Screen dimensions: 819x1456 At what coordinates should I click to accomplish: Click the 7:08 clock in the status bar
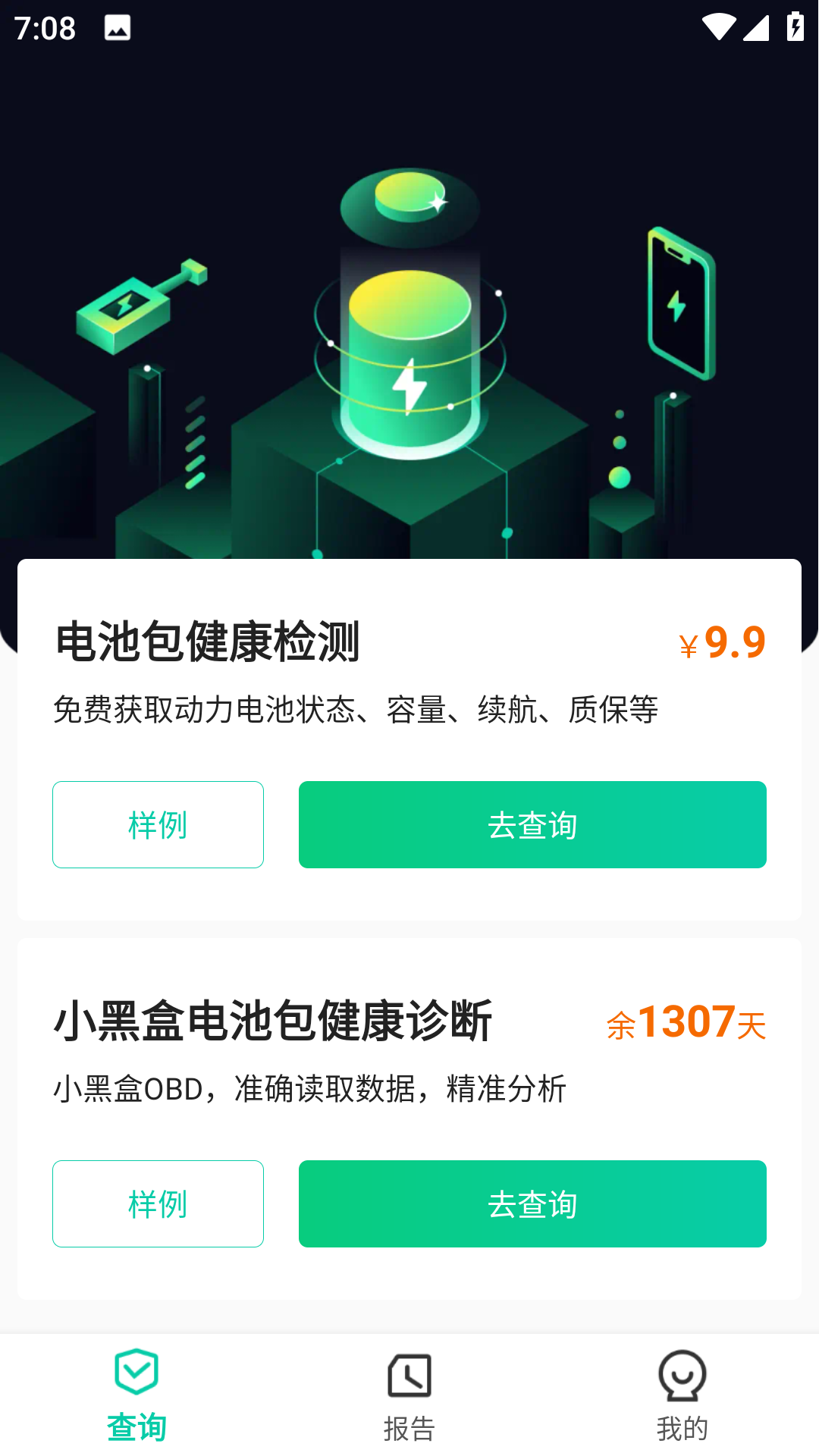(x=43, y=28)
